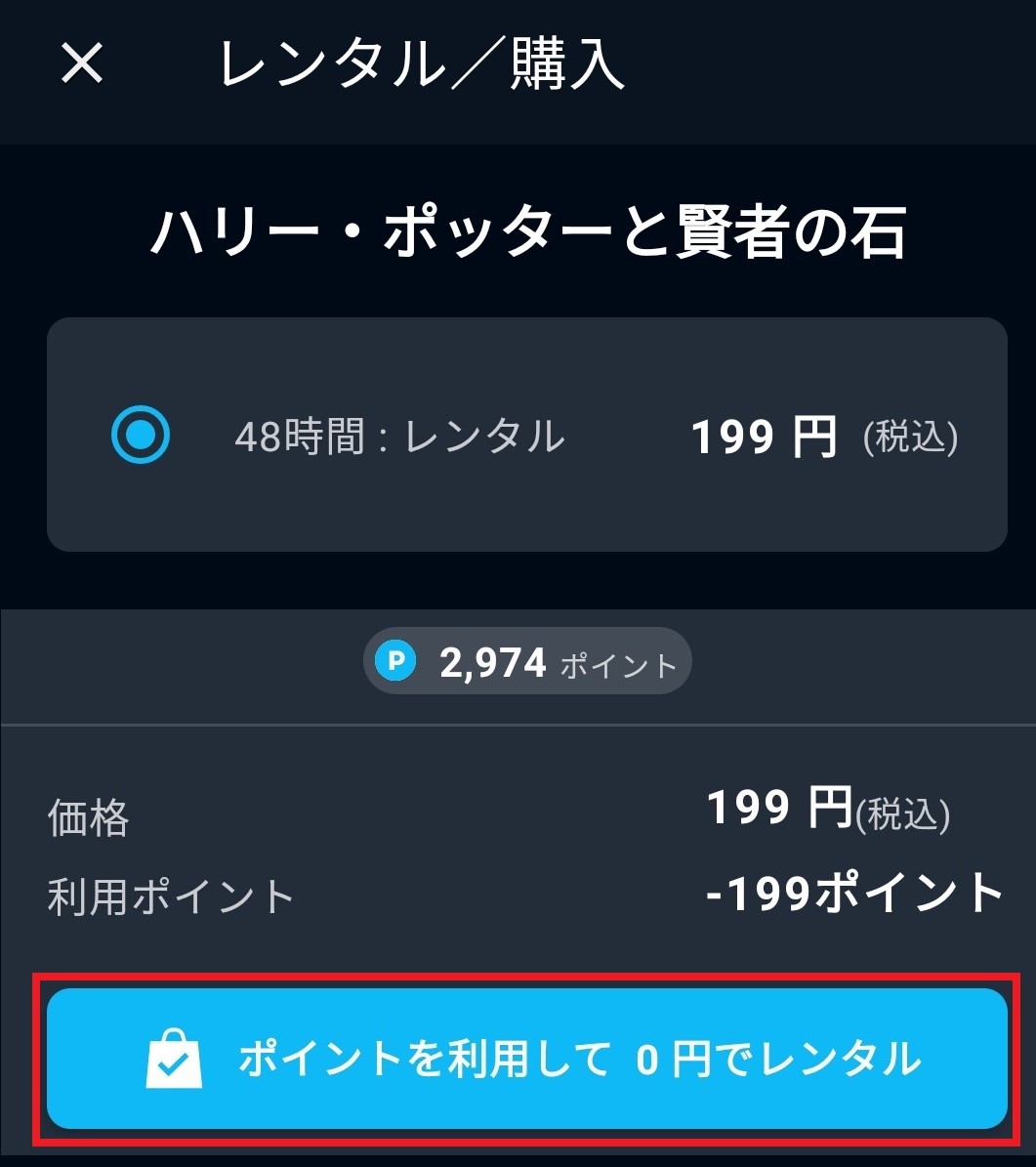This screenshot has height=1167, width=1036.
Task: Rent for 0 円 using points
Action: [527, 1060]
